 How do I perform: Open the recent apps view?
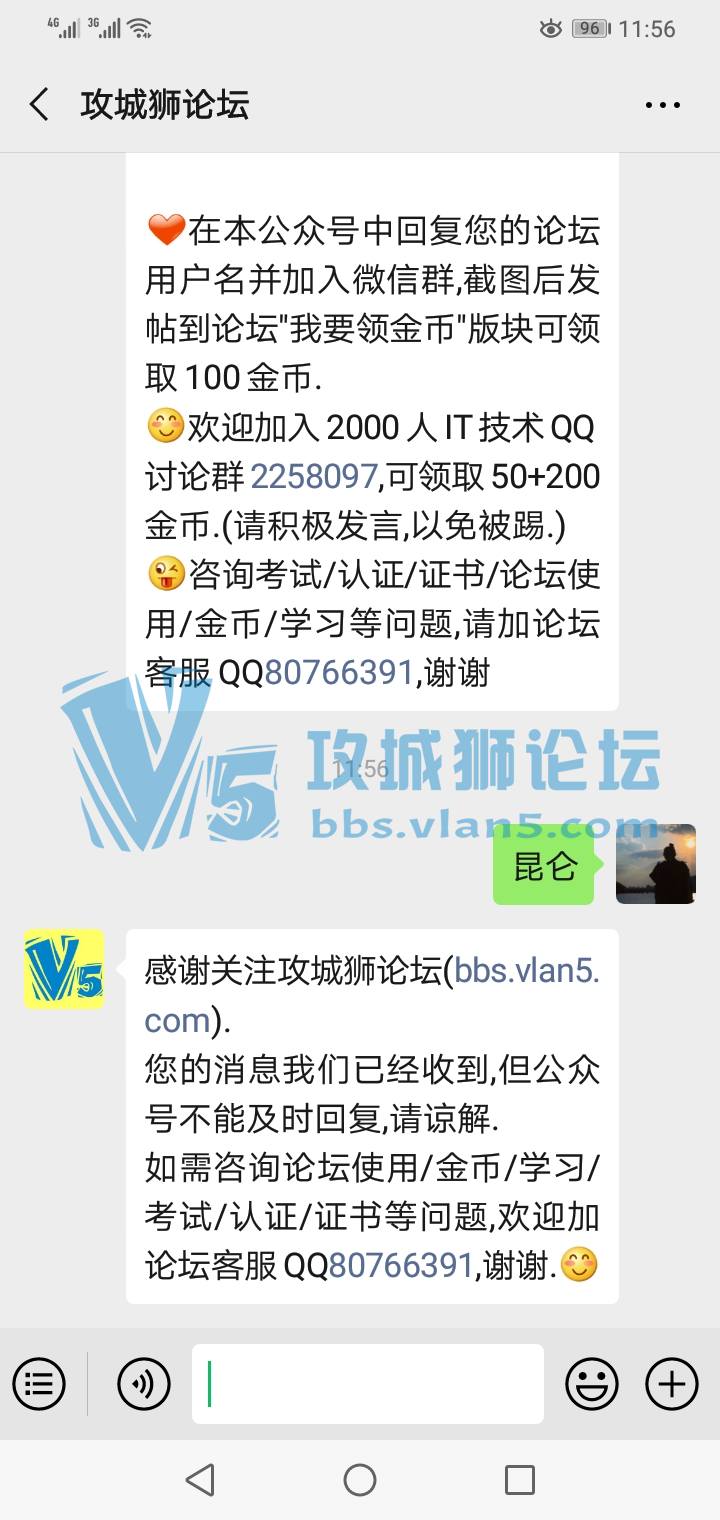[519, 1480]
